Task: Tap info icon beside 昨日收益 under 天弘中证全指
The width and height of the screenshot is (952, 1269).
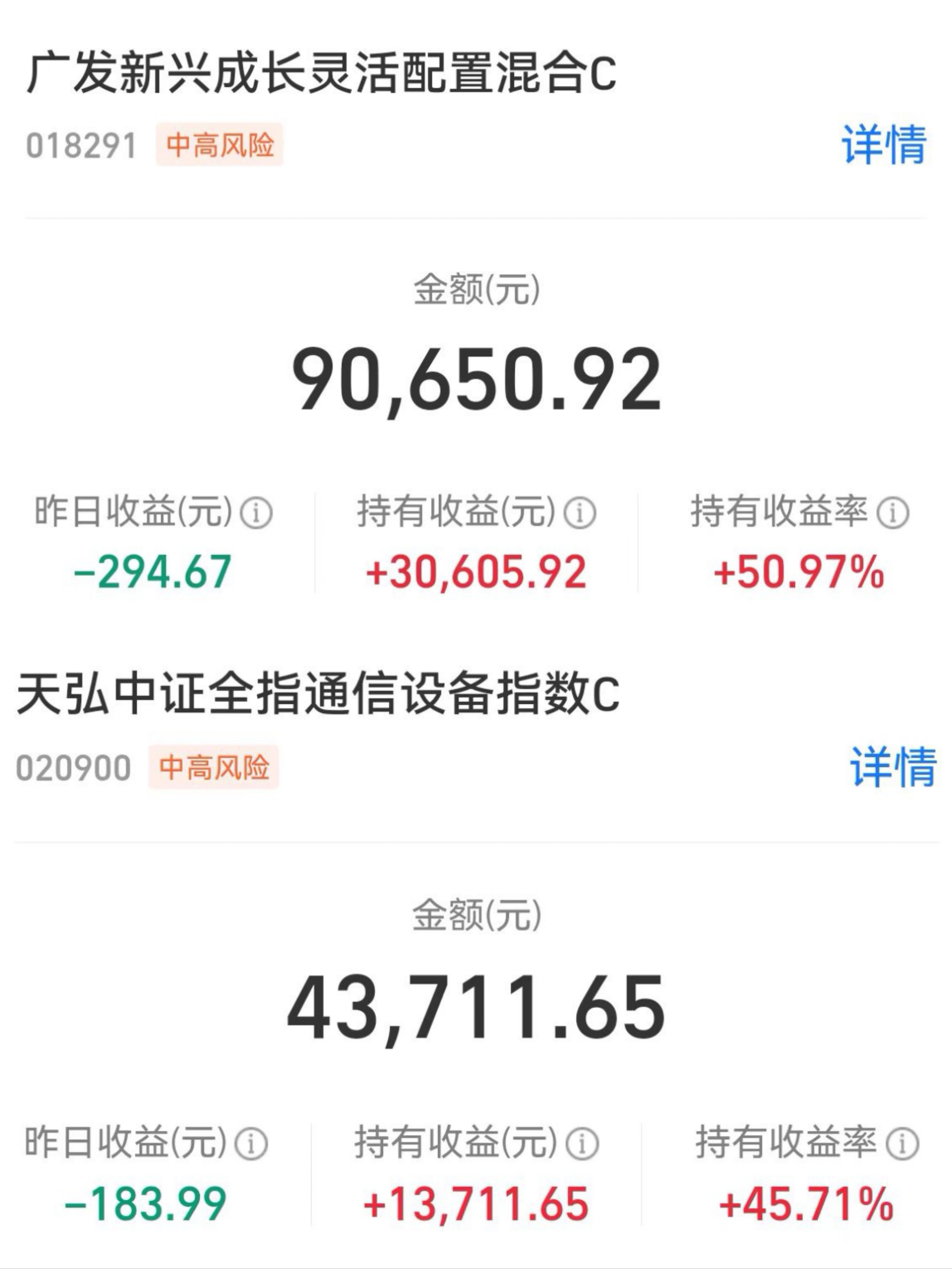Action: 251,1143
